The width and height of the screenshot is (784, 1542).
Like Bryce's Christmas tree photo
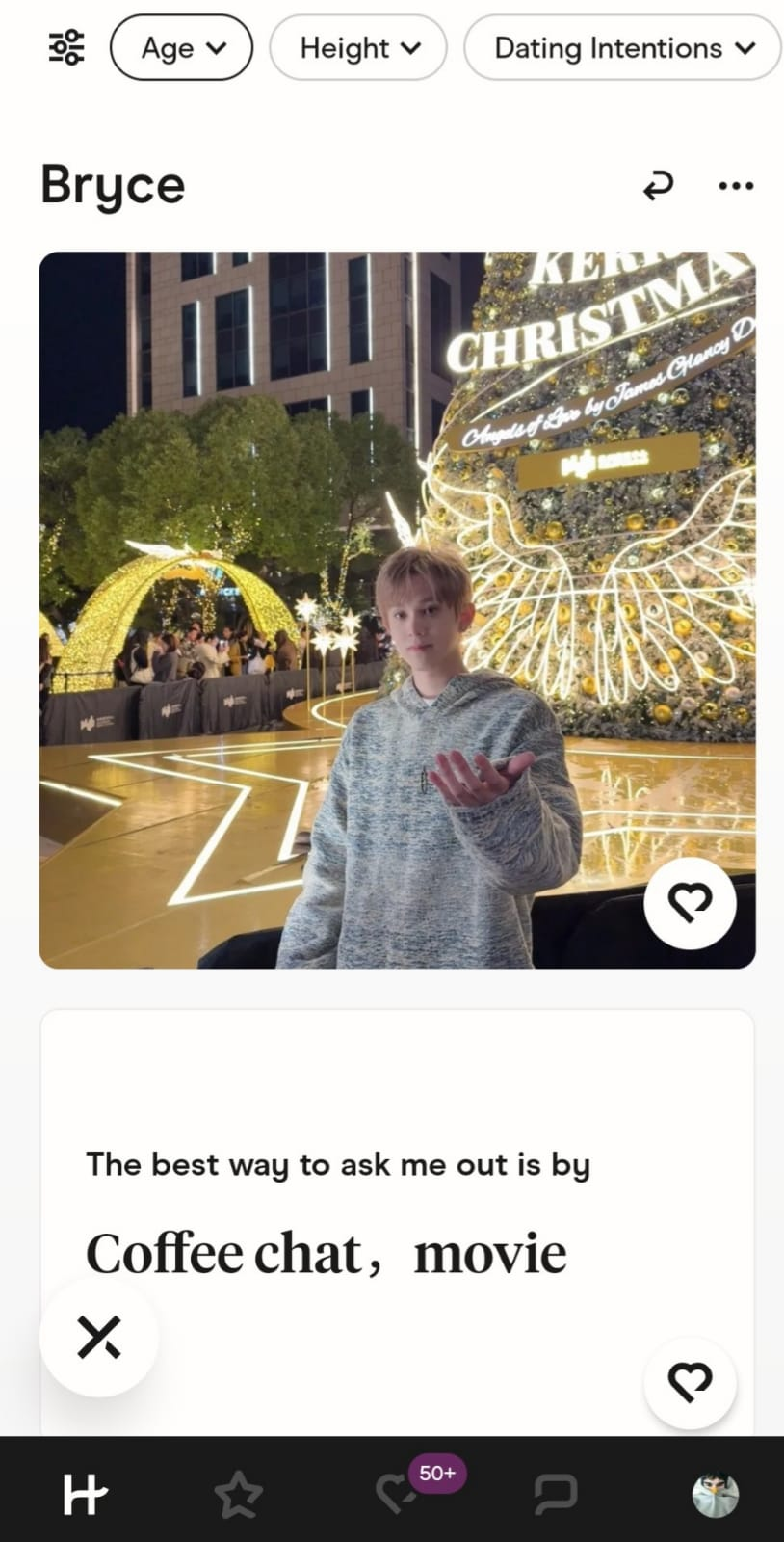click(x=690, y=903)
